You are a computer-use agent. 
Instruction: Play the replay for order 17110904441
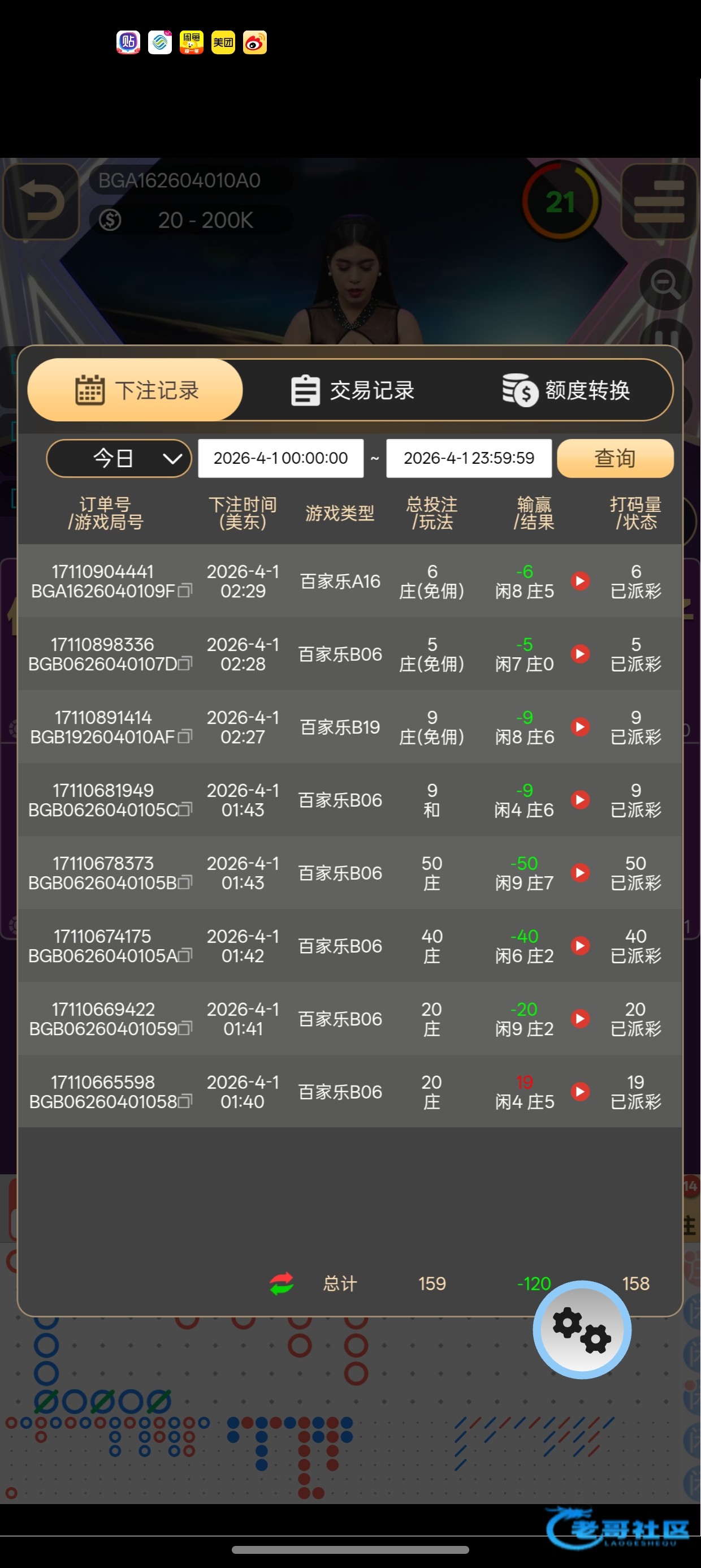pyautogui.click(x=581, y=581)
